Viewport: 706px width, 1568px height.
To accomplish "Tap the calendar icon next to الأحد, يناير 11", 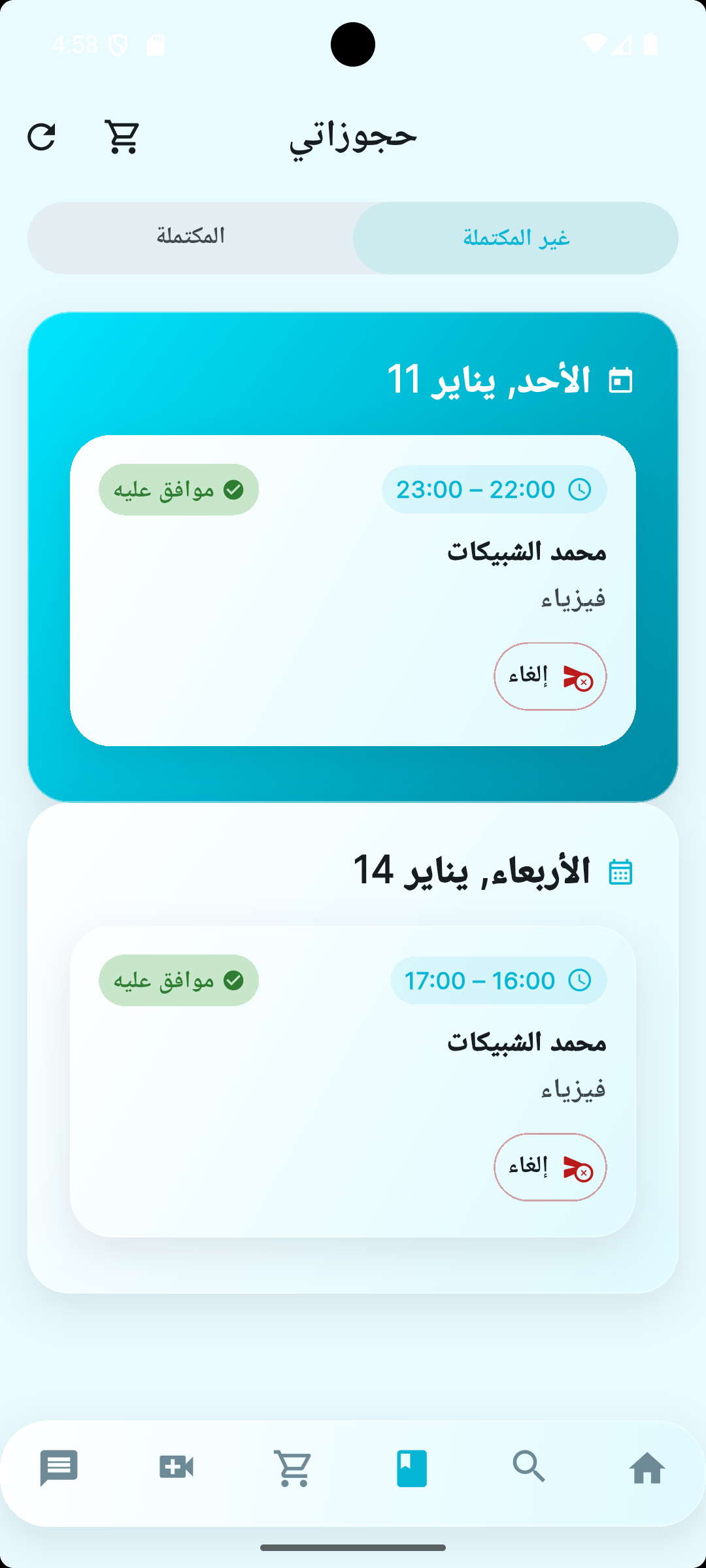I will click(x=620, y=378).
